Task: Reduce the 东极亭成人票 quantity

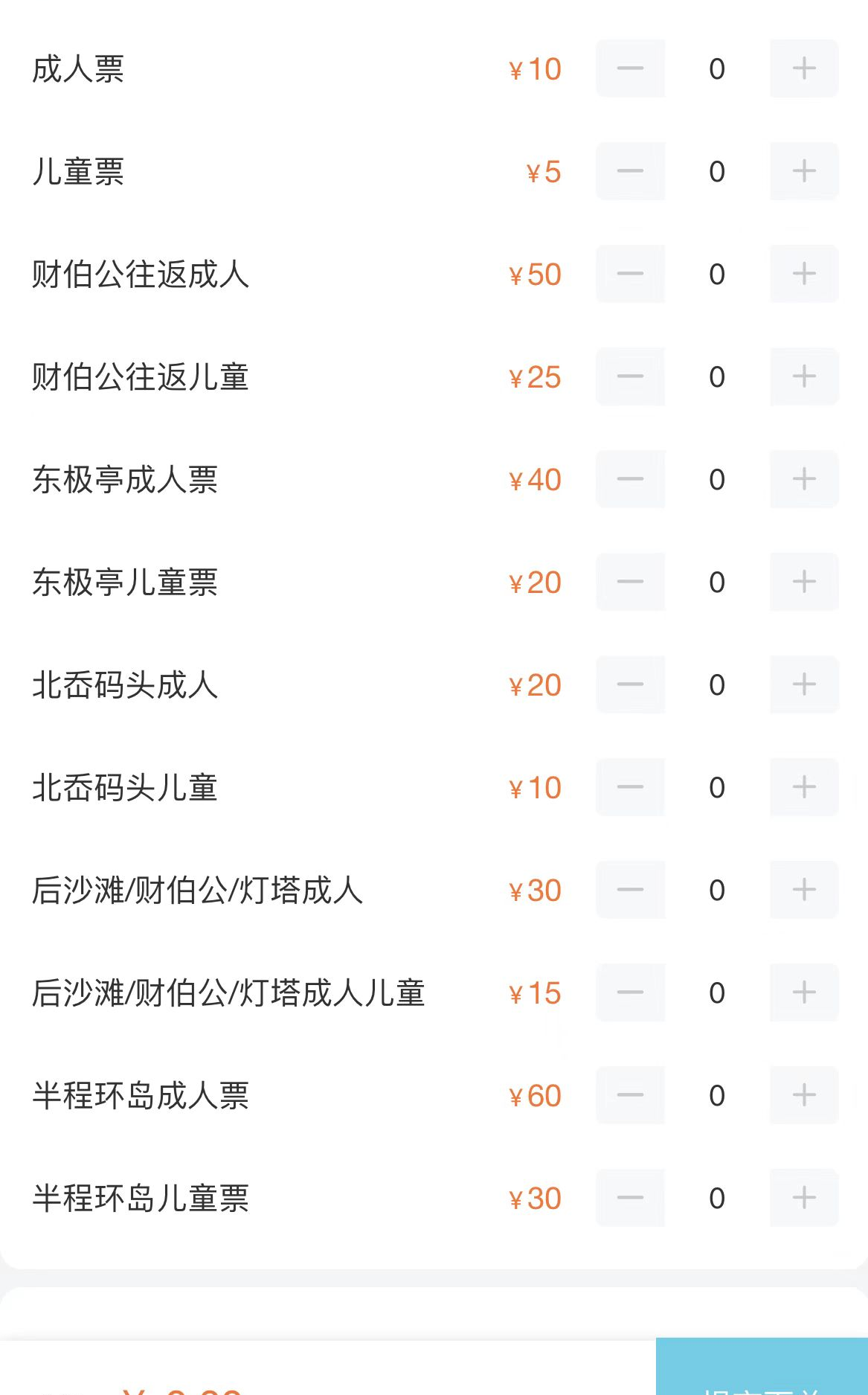Action: point(630,480)
